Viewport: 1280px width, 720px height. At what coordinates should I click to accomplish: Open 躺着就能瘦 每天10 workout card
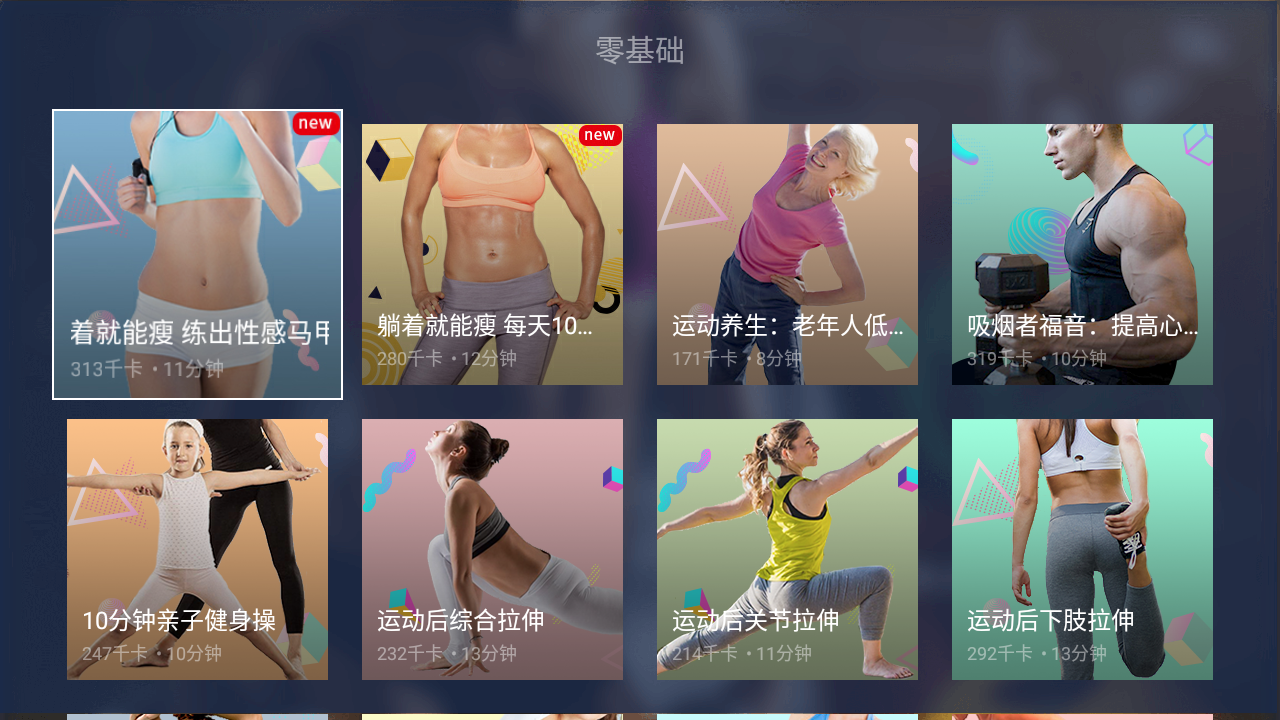(x=492, y=254)
